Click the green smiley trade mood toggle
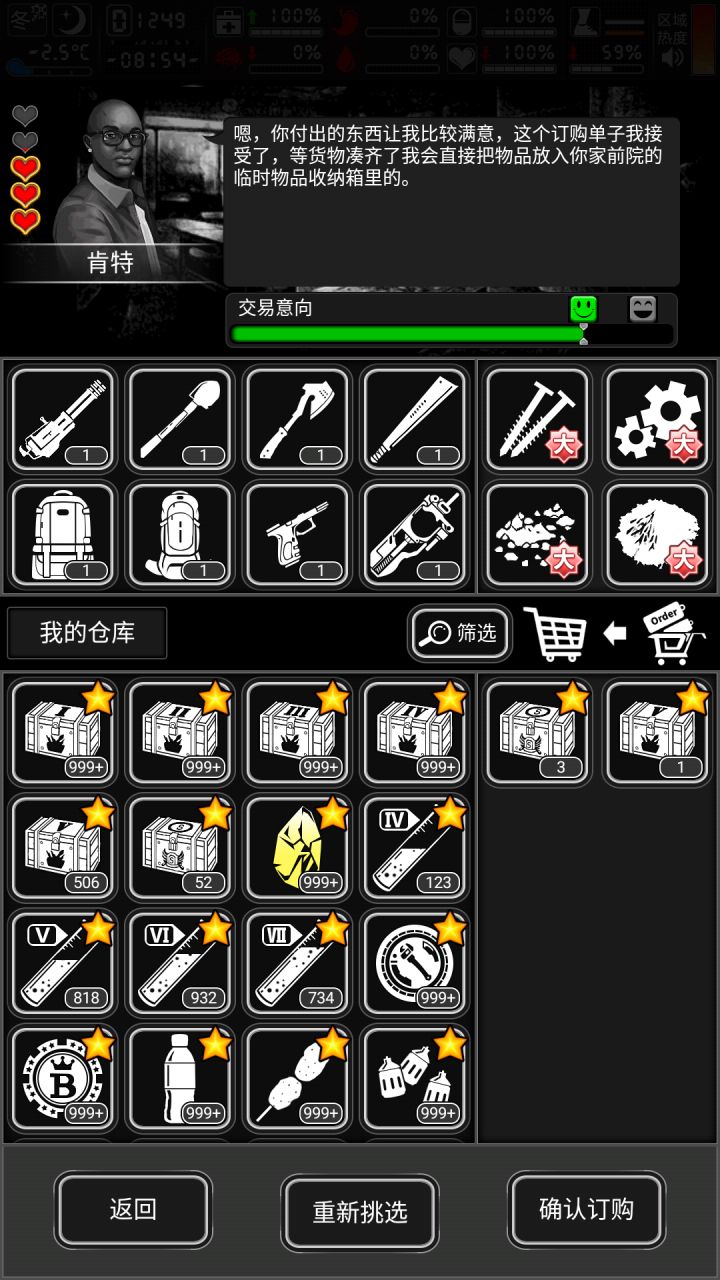 [583, 310]
